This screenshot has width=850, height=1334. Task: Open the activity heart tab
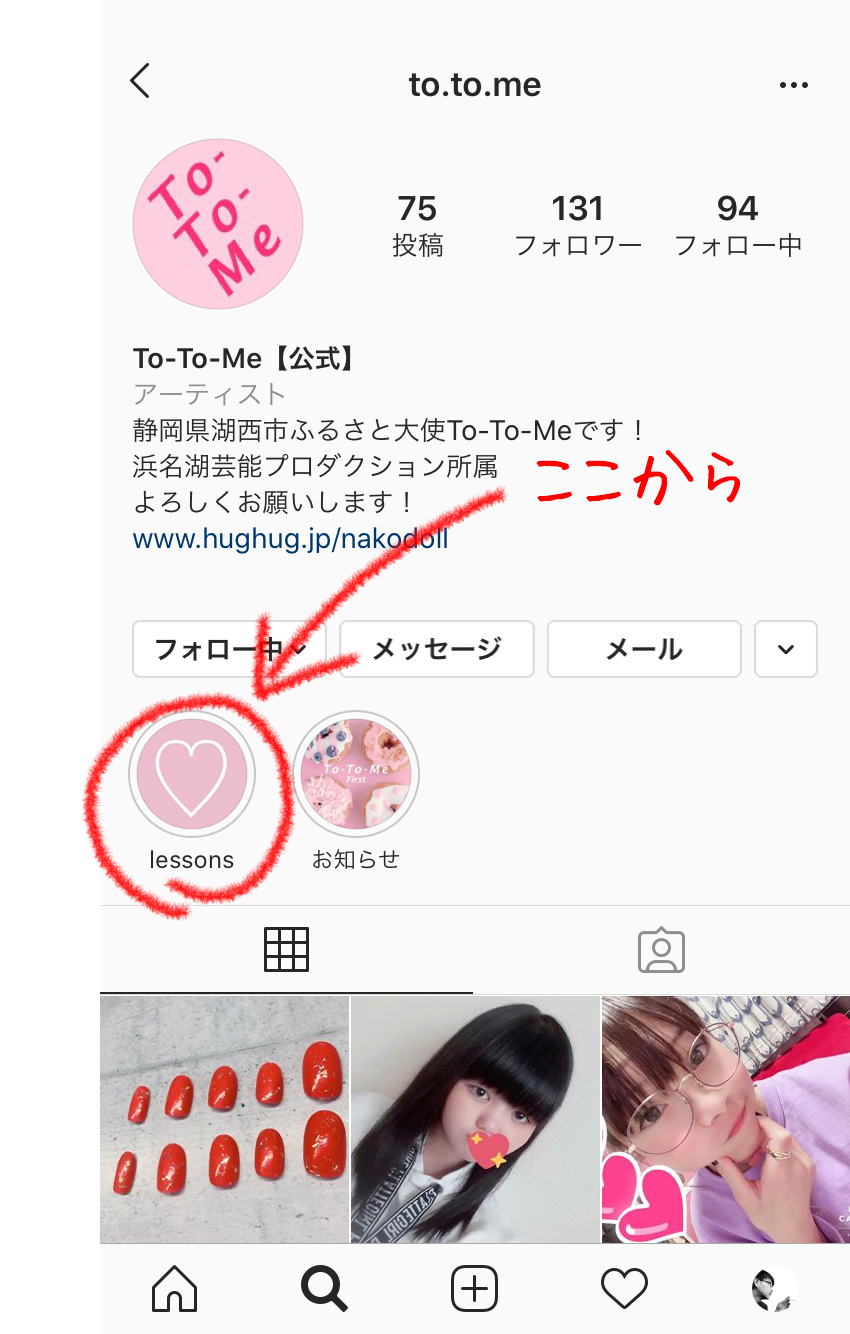(624, 1289)
